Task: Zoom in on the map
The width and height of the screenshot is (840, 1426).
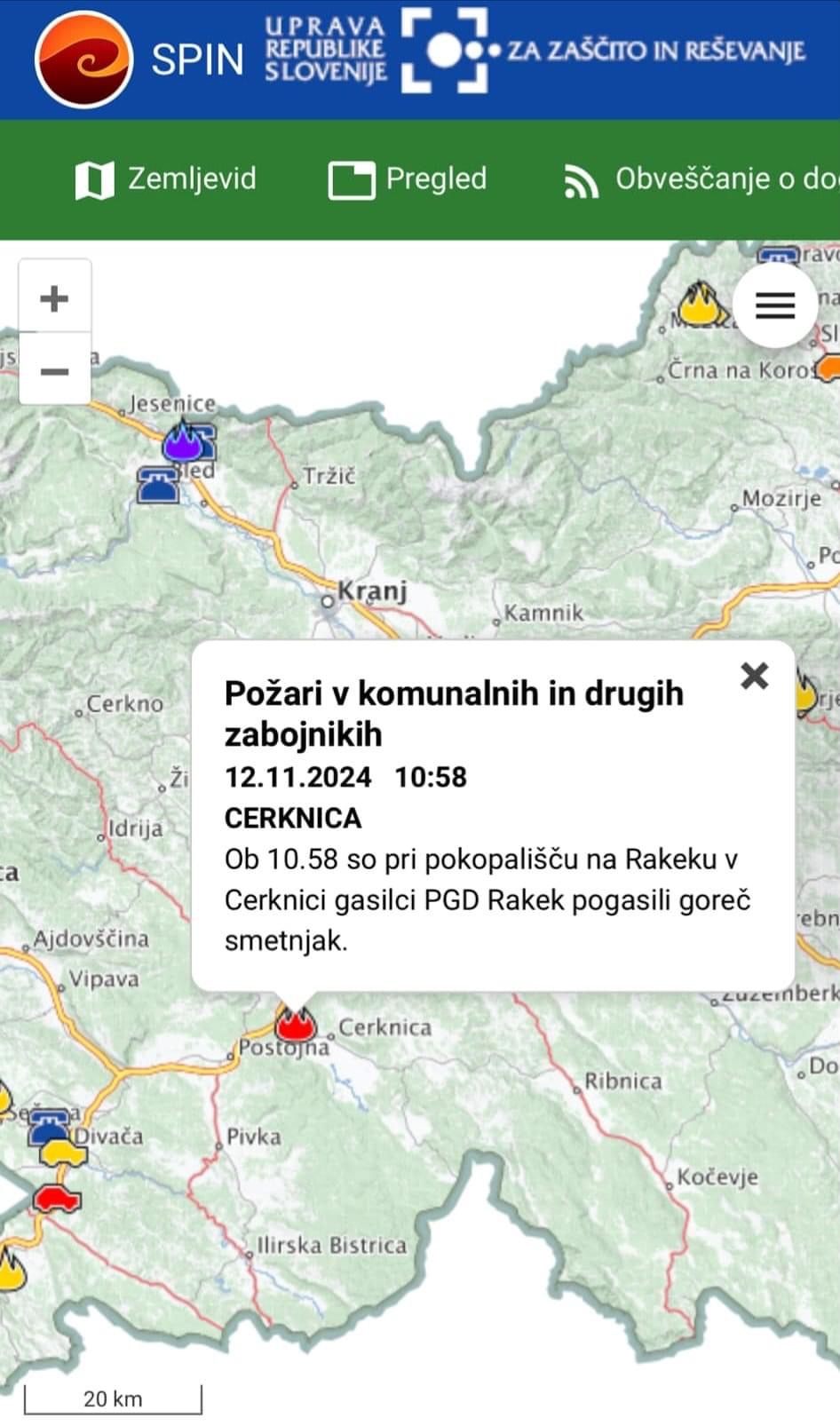Action: pos(54,297)
